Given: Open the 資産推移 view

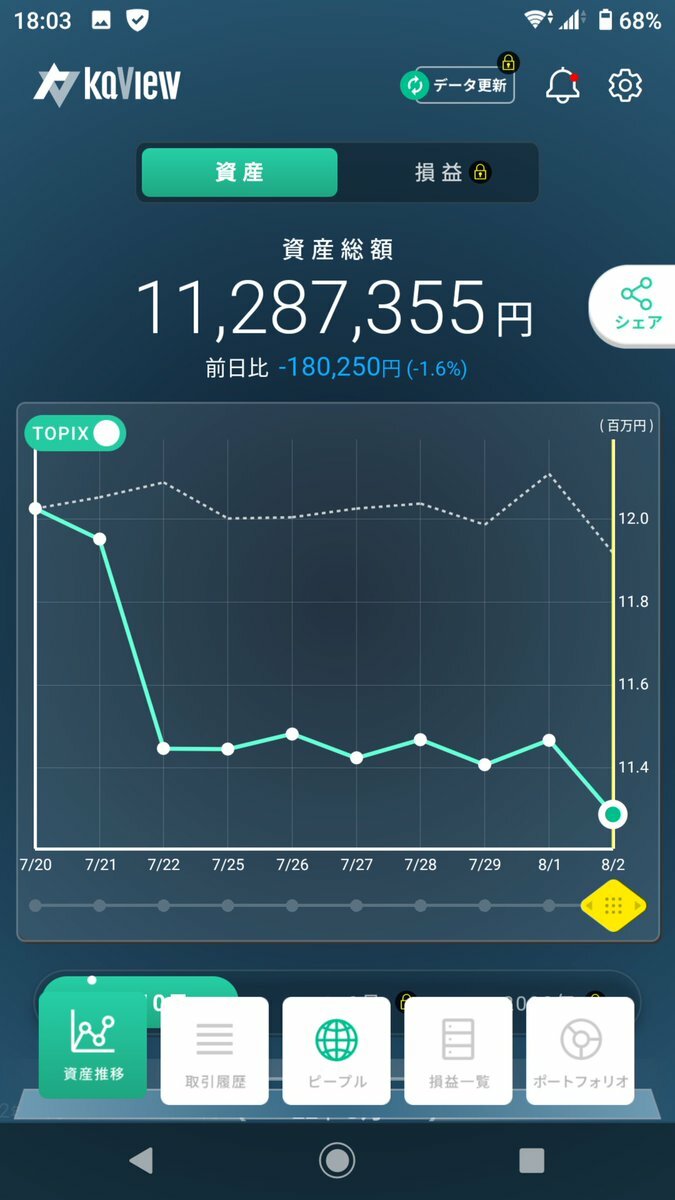Looking at the screenshot, I should pos(92,1047).
